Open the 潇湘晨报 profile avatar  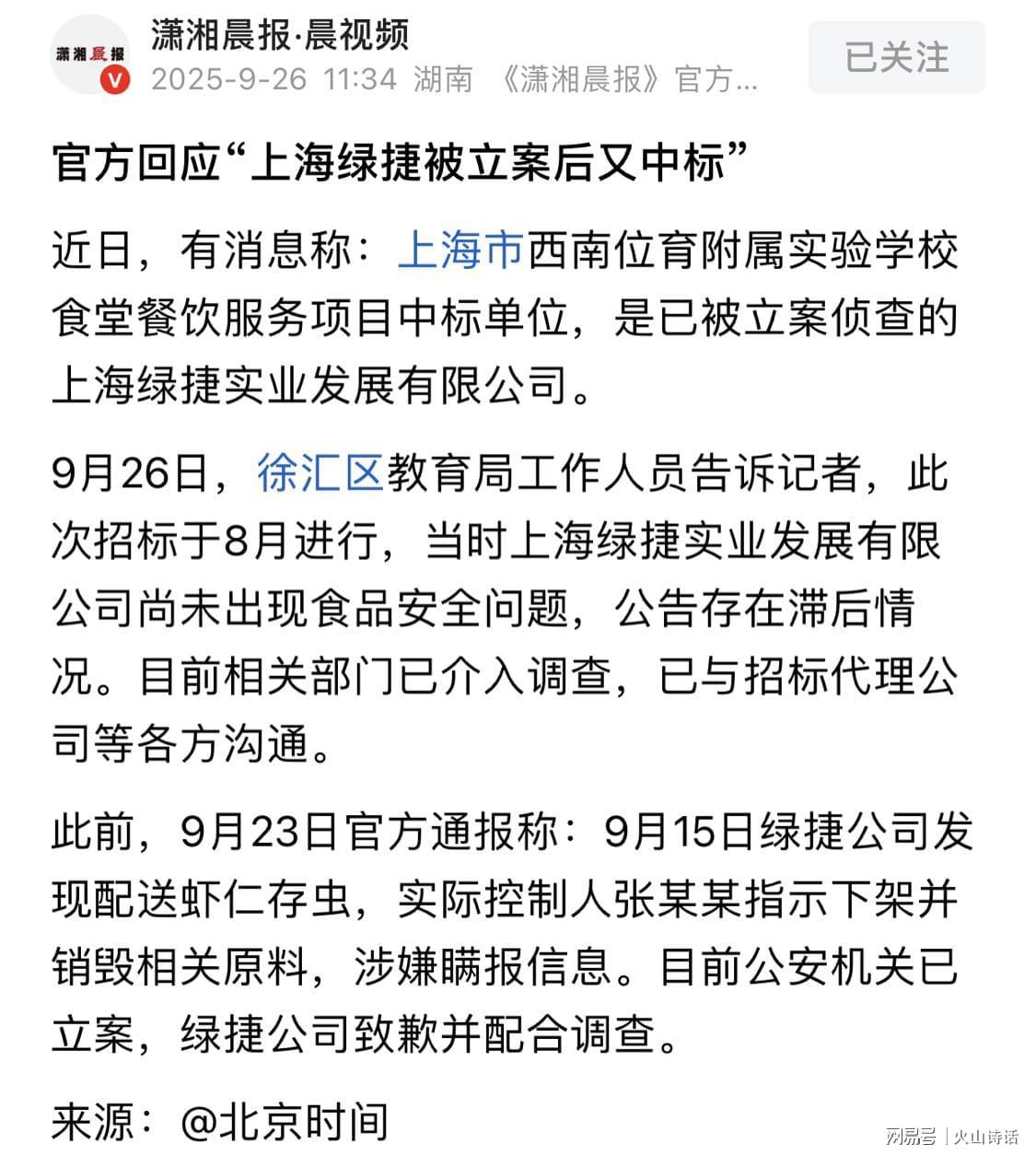coord(89,56)
